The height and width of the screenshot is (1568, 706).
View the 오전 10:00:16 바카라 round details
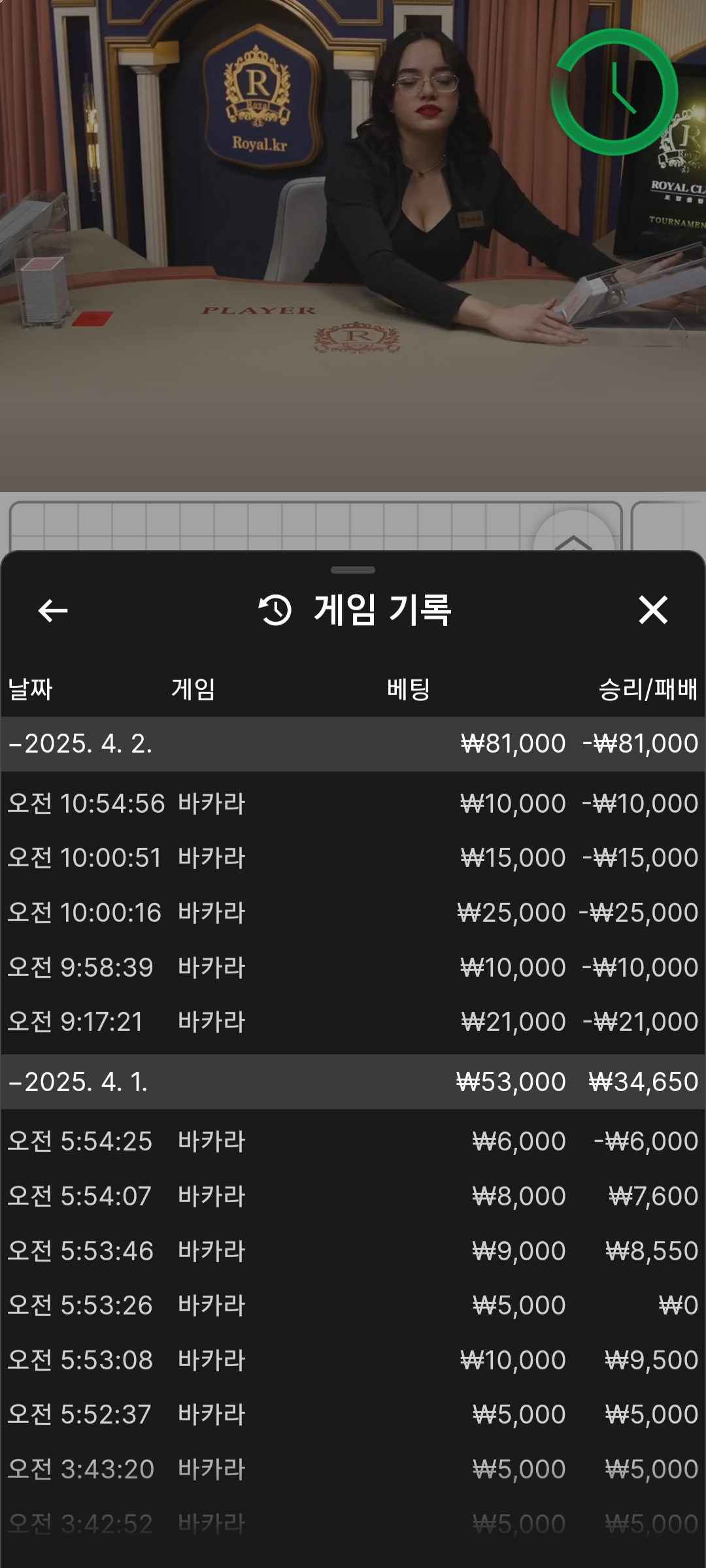tap(353, 913)
